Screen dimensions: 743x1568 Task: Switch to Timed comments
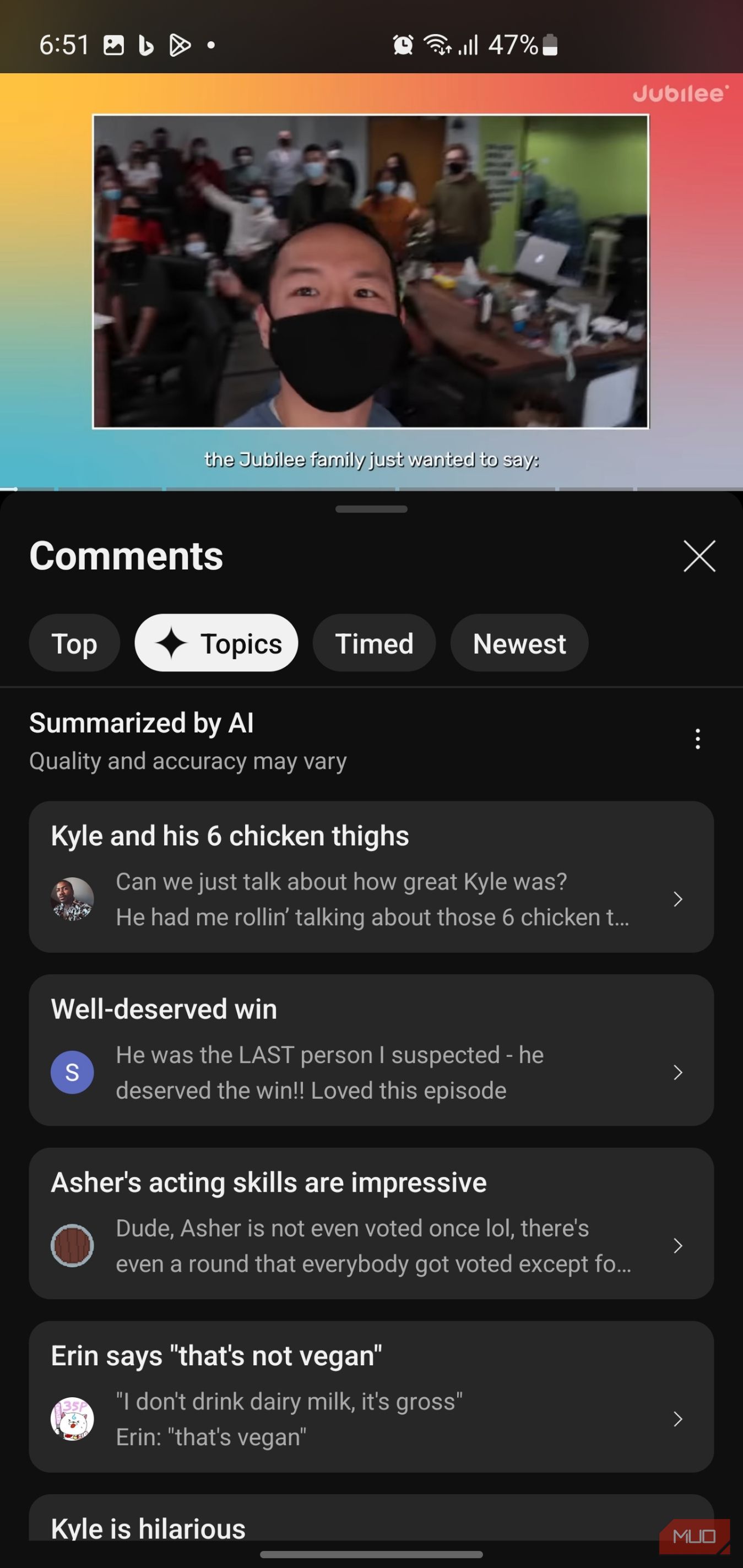point(373,643)
